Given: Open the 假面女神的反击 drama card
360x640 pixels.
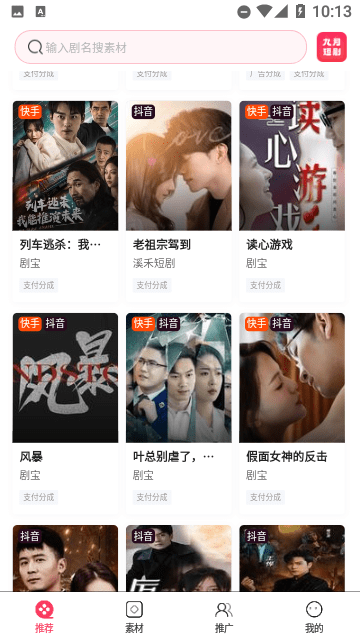Looking at the screenshot, I should coord(292,413).
